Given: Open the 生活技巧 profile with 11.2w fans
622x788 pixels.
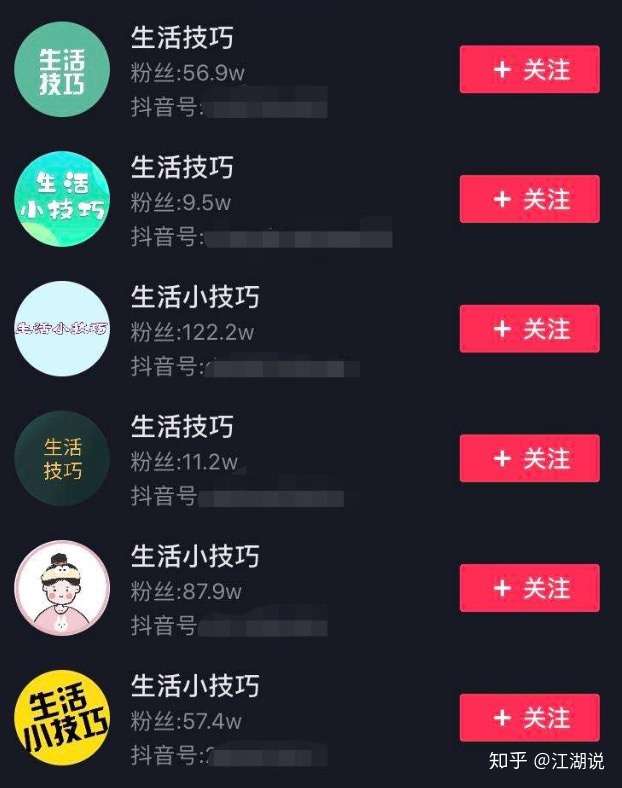Looking at the screenshot, I should point(62,459).
